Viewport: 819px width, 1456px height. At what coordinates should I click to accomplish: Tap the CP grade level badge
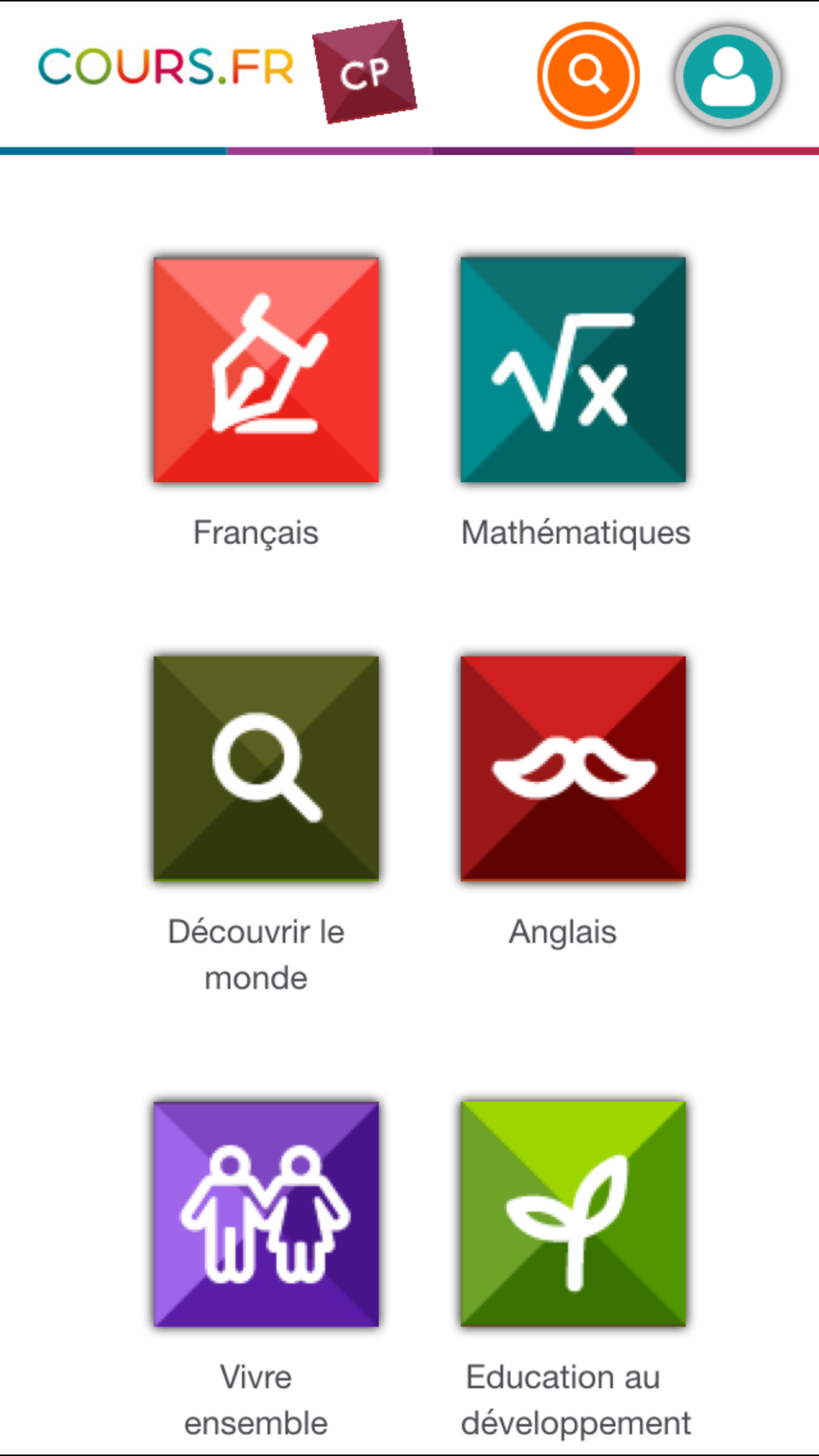(x=365, y=72)
